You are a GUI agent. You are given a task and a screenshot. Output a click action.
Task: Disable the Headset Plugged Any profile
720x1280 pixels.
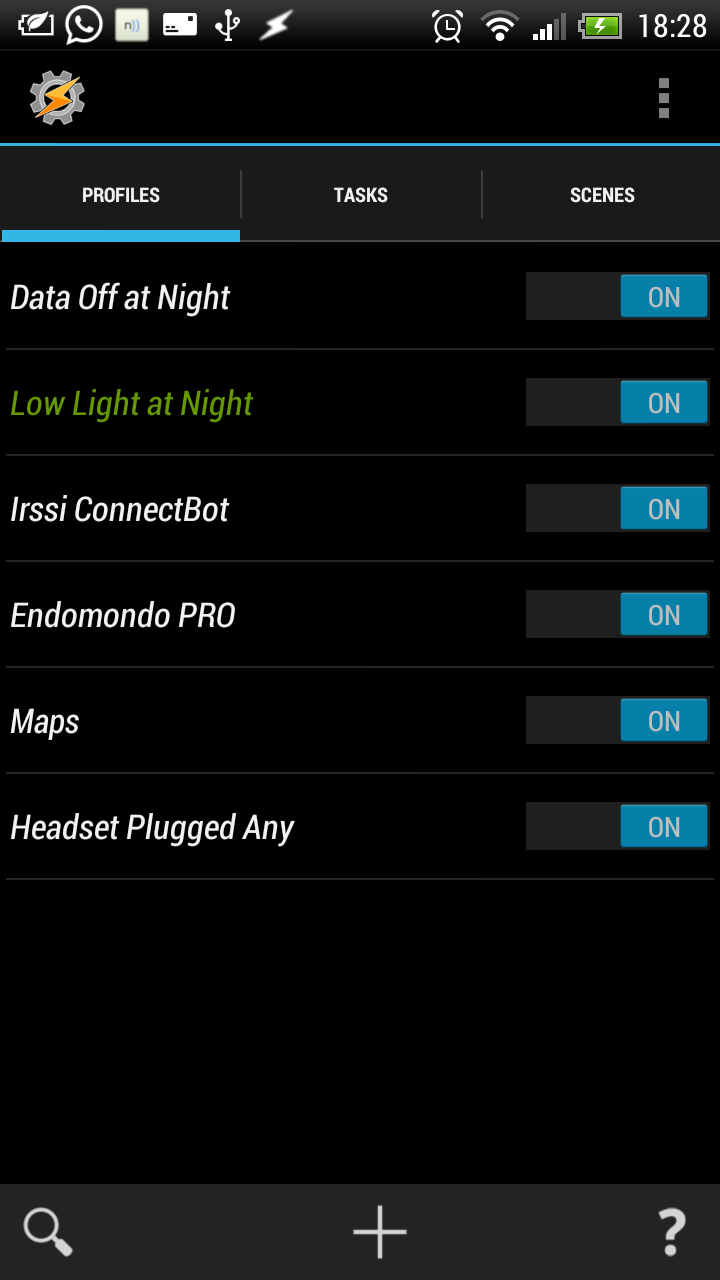618,827
